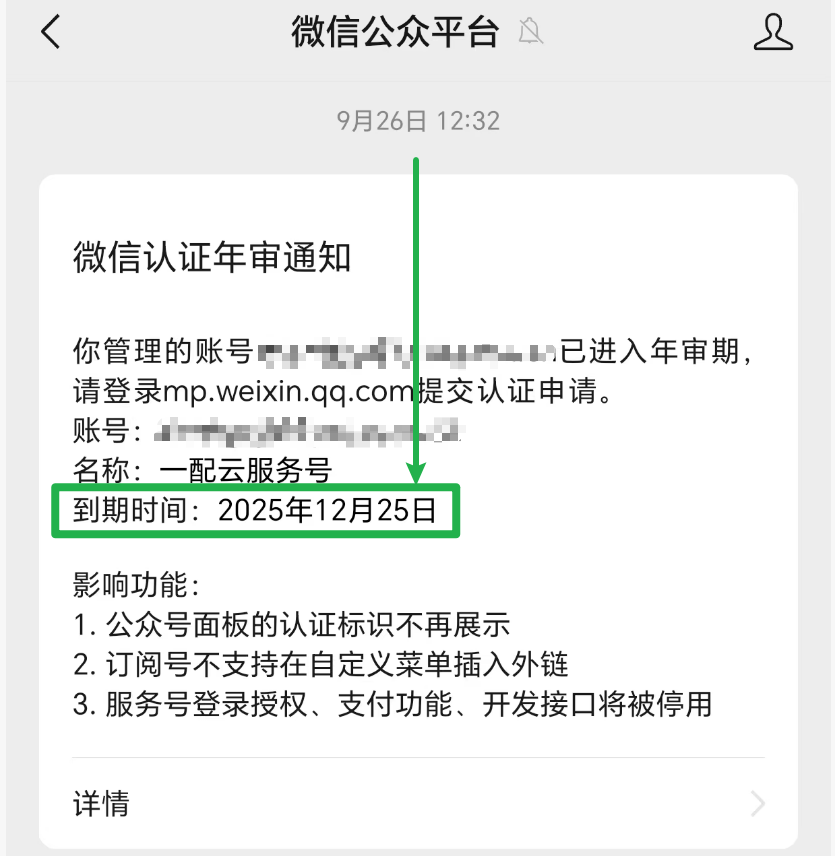
Task: Open the account profile icon
Action: point(772,33)
